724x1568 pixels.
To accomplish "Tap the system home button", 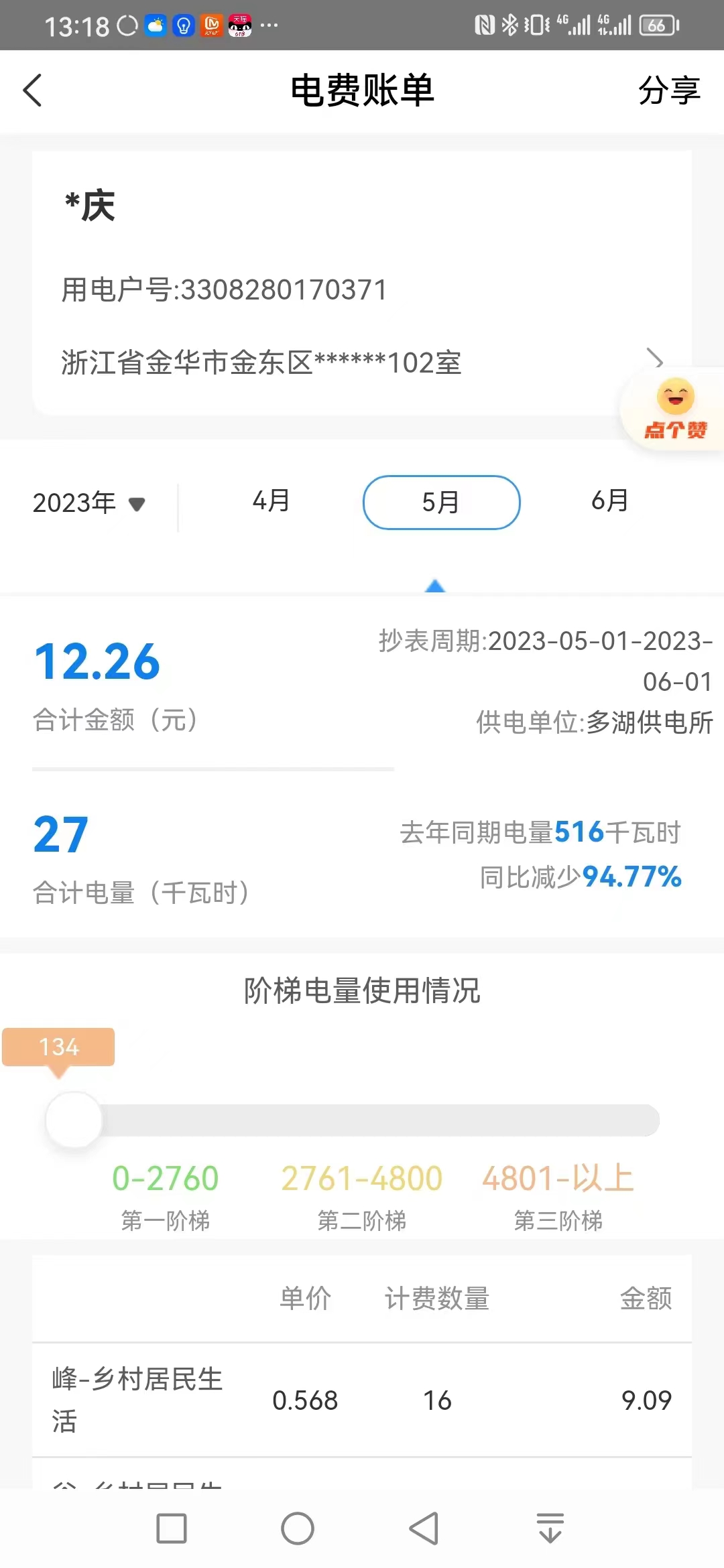I will tap(298, 1528).
